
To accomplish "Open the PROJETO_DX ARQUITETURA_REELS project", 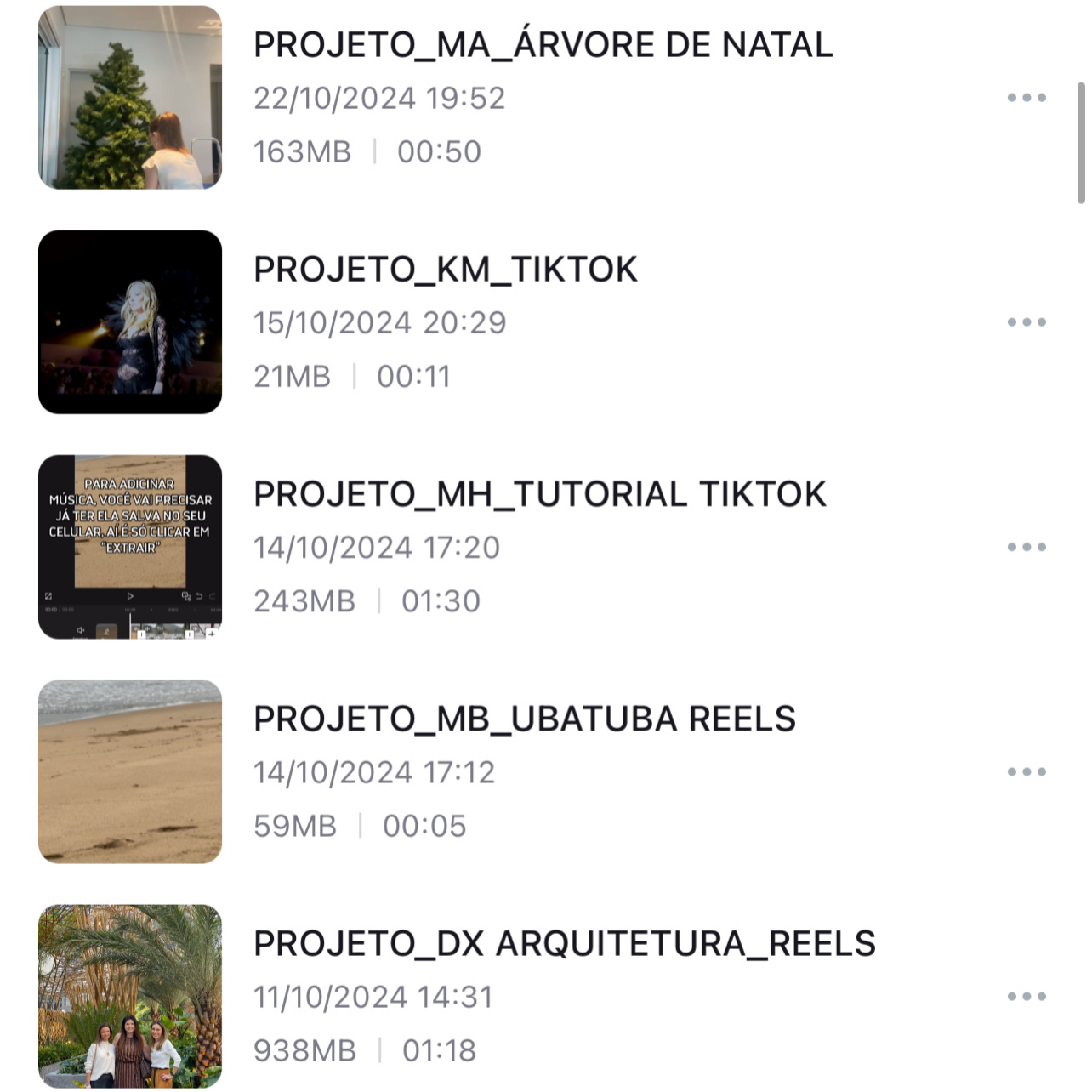I will [564, 943].
